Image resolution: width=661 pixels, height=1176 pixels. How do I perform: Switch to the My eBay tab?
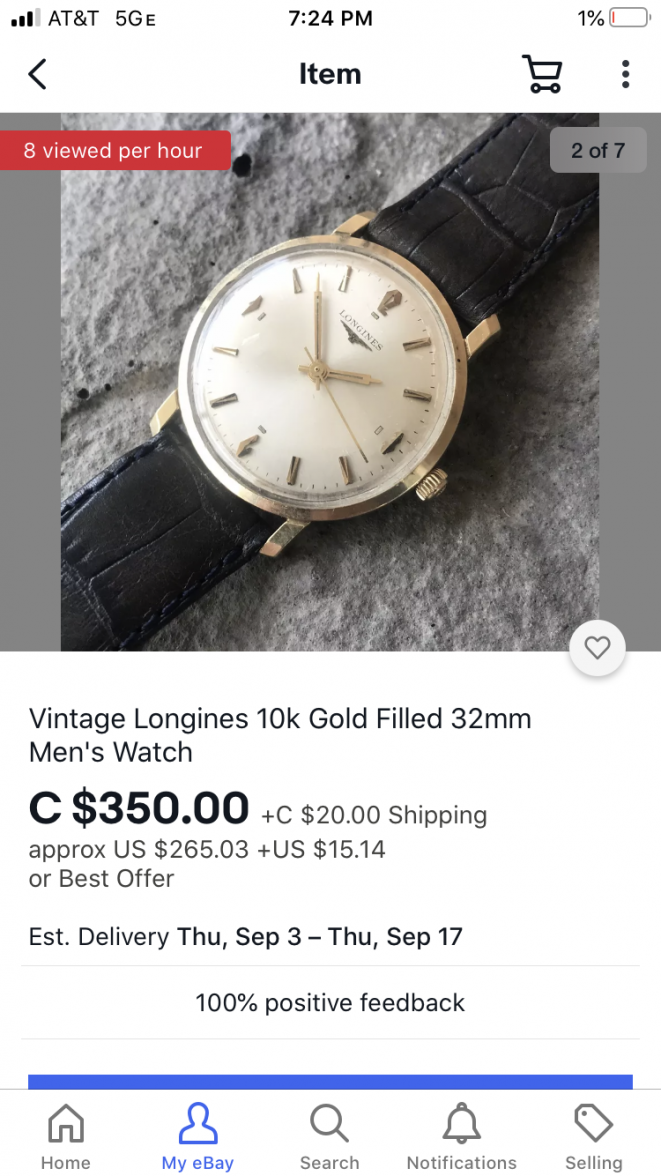pyautogui.click(x=198, y=1137)
